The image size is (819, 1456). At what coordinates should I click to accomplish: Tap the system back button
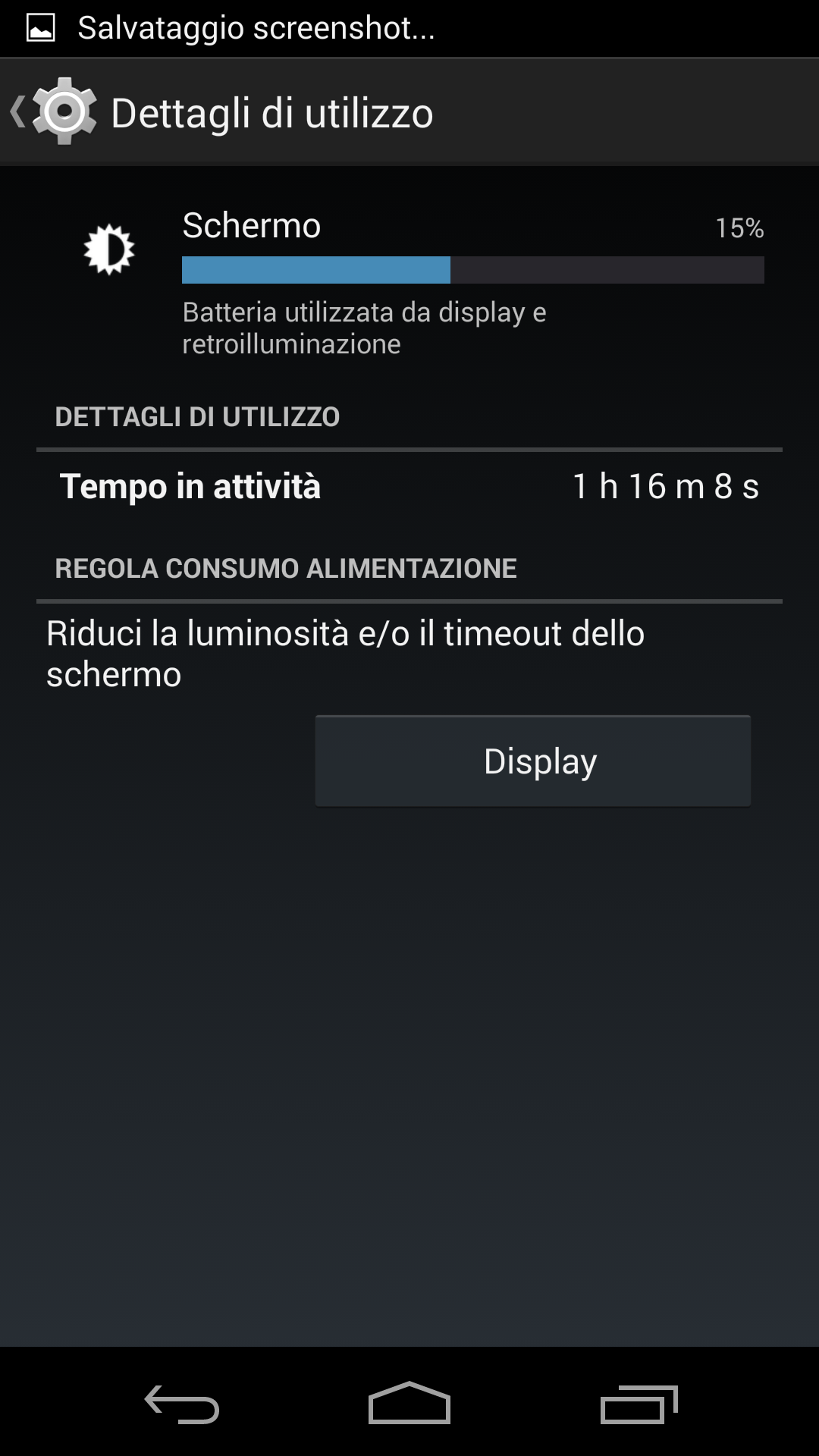point(182,1404)
